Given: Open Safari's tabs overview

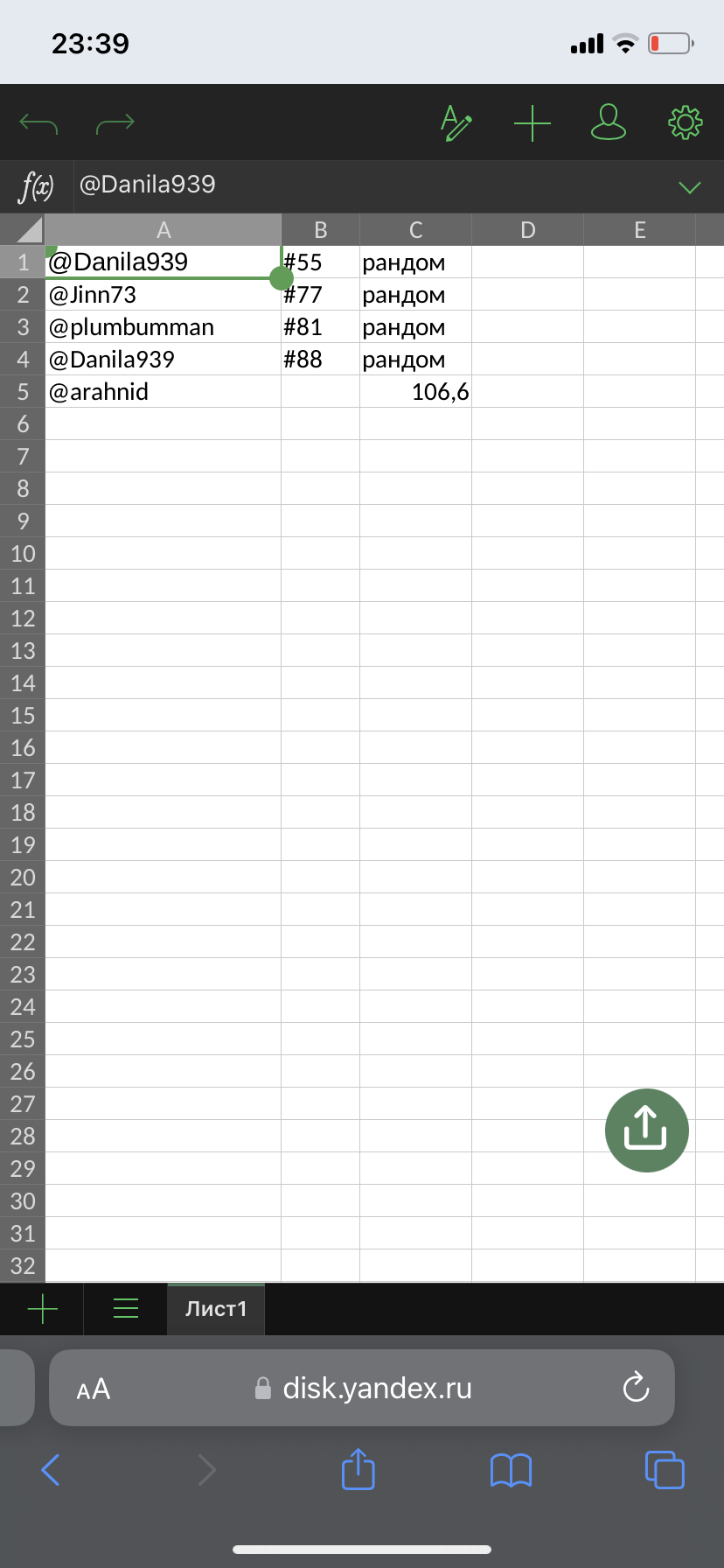Looking at the screenshot, I should [665, 1470].
